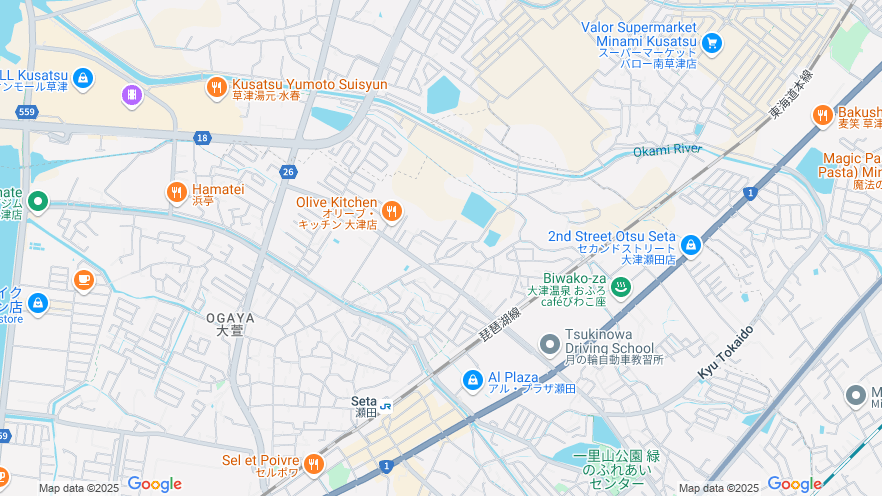882x496 pixels.
Task: View the Tsukinowa Driving School pin
Action: [x=549, y=346]
